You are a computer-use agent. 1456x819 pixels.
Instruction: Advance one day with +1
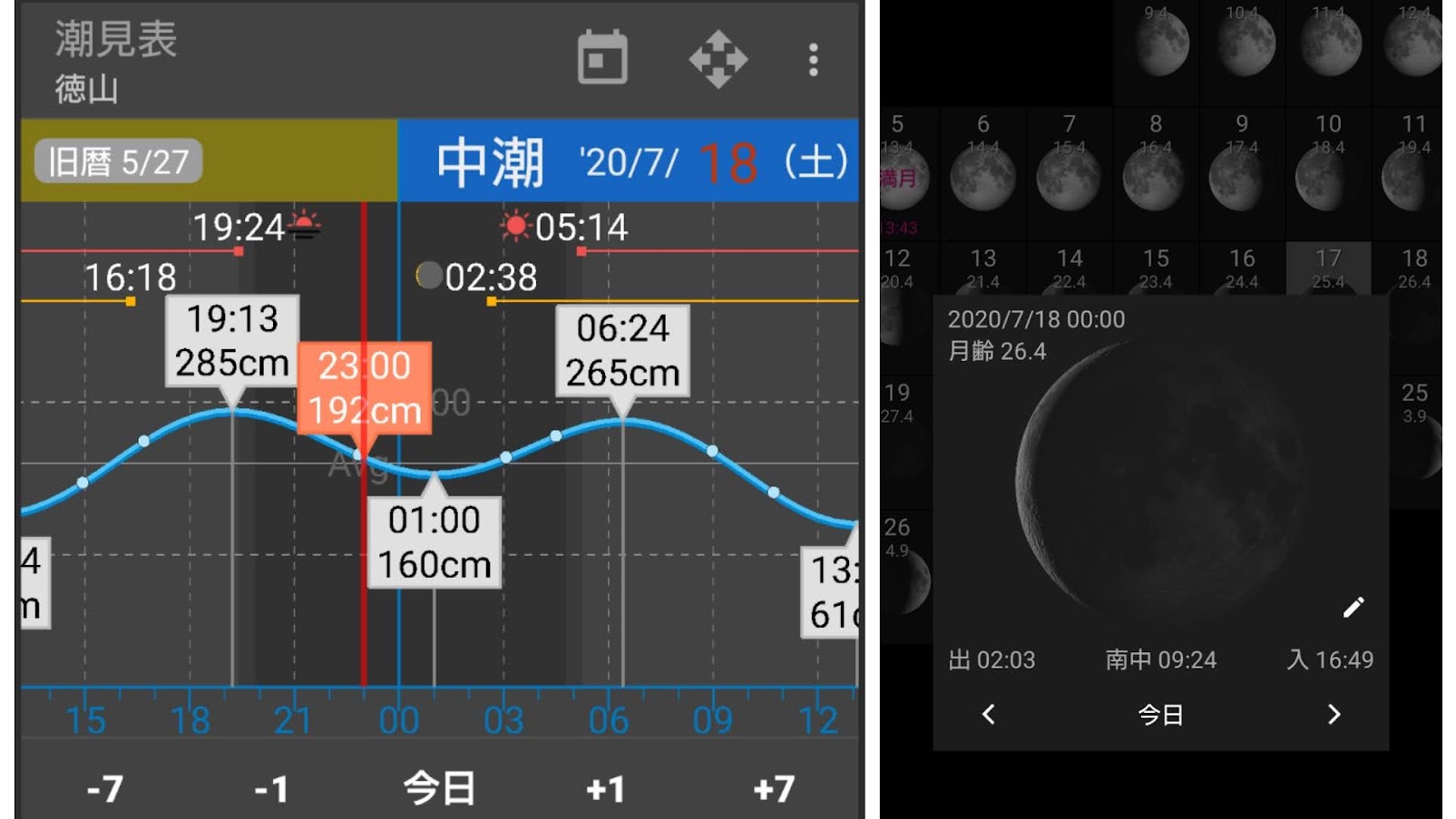coord(606,788)
